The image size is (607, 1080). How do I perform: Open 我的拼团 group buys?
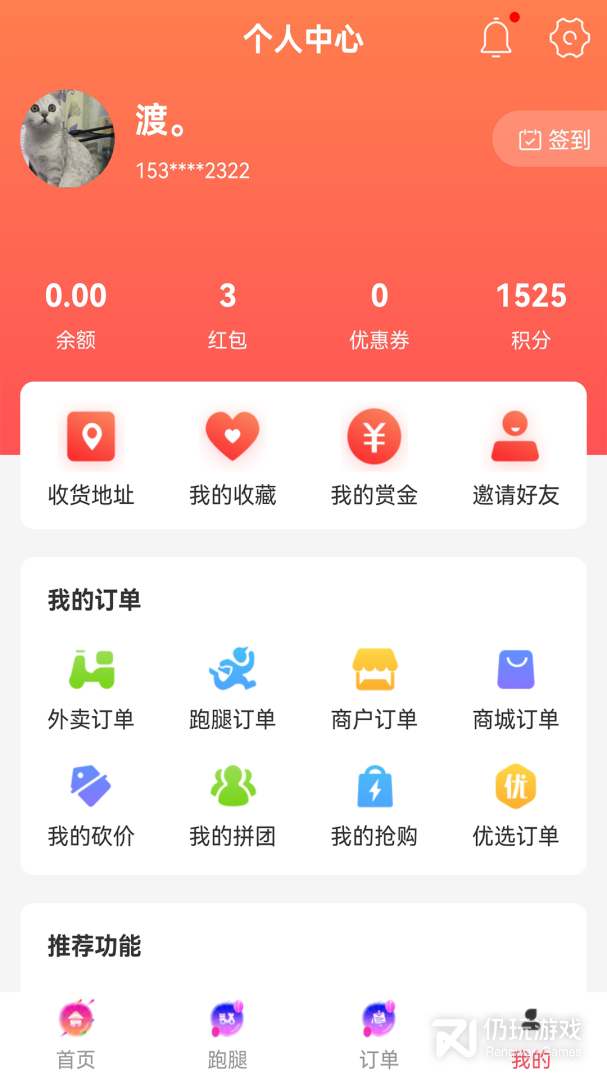[232, 805]
